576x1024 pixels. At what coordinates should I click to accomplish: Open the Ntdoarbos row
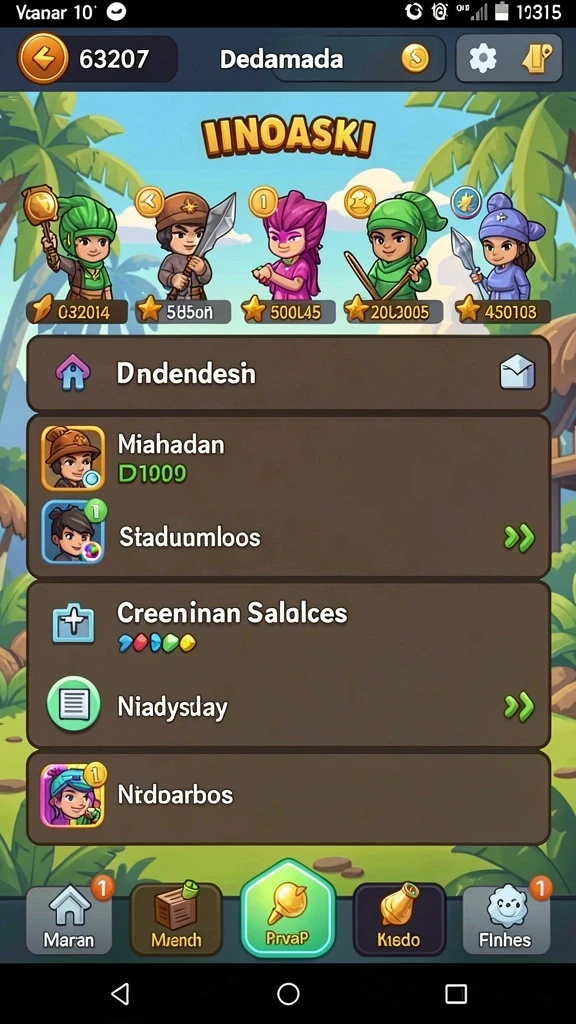[x=288, y=797]
